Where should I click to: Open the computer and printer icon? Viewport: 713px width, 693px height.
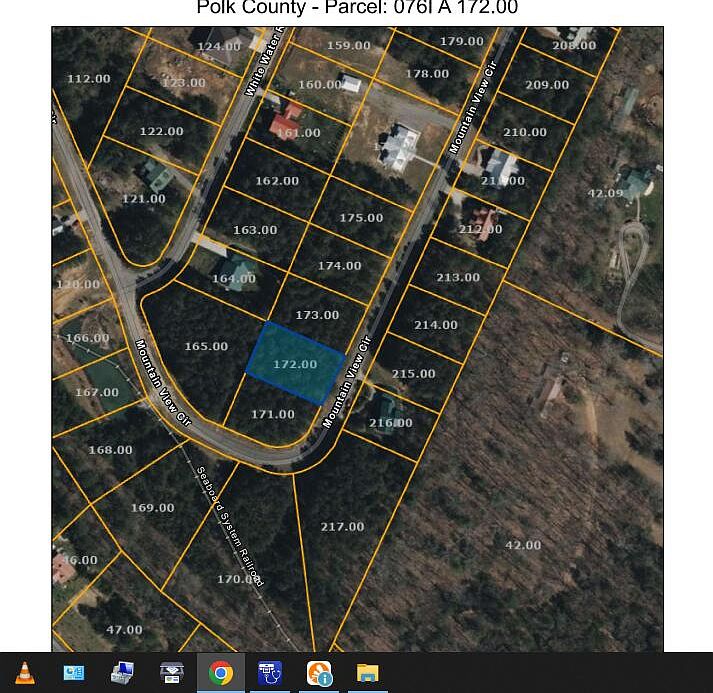[x=122, y=673]
